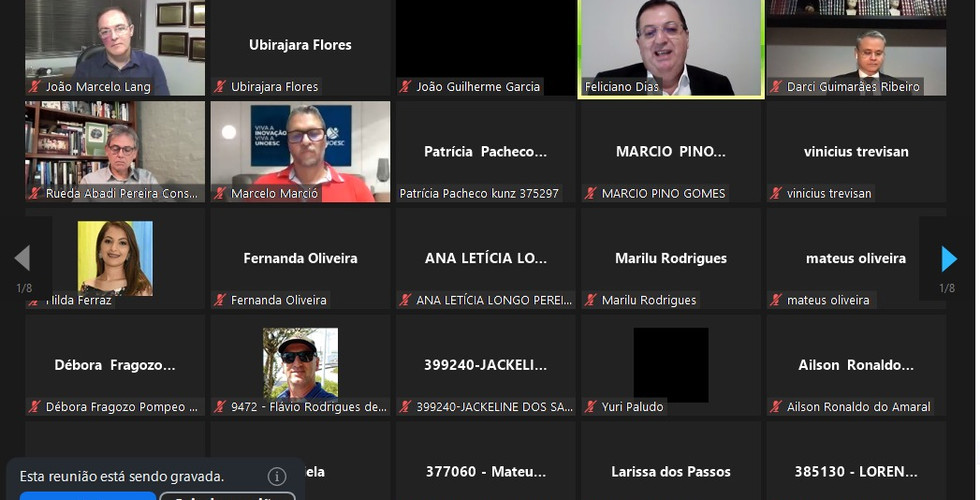Select Marilu Rodrigues participant tile
Image resolution: width=980 pixels, height=500 pixels.
[x=670, y=257]
